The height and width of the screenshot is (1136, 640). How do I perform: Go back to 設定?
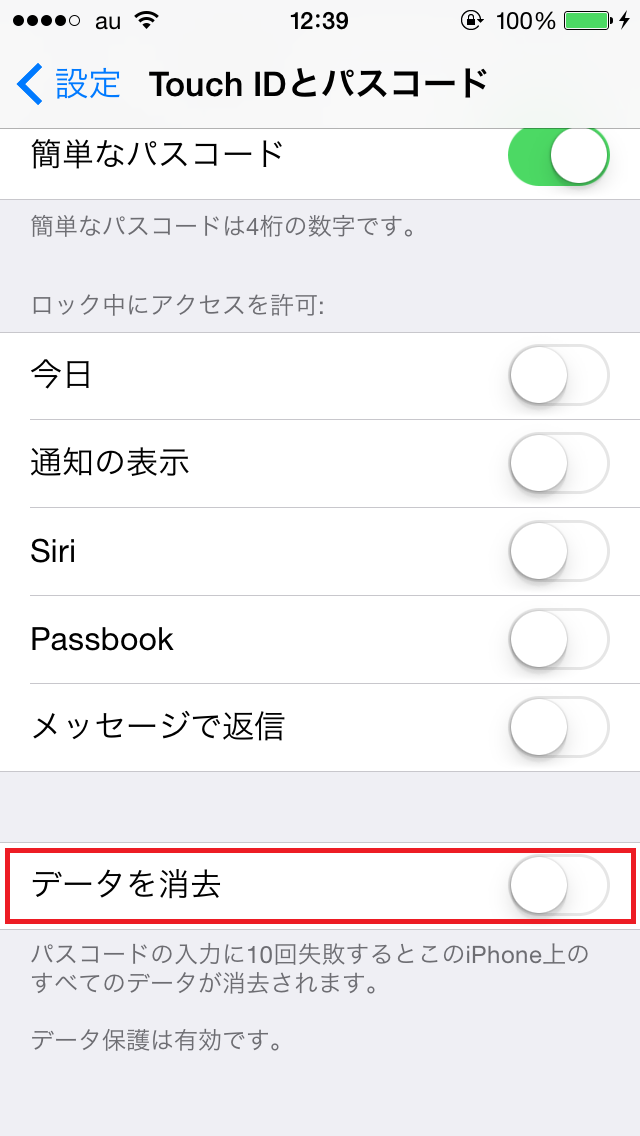(x=67, y=83)
